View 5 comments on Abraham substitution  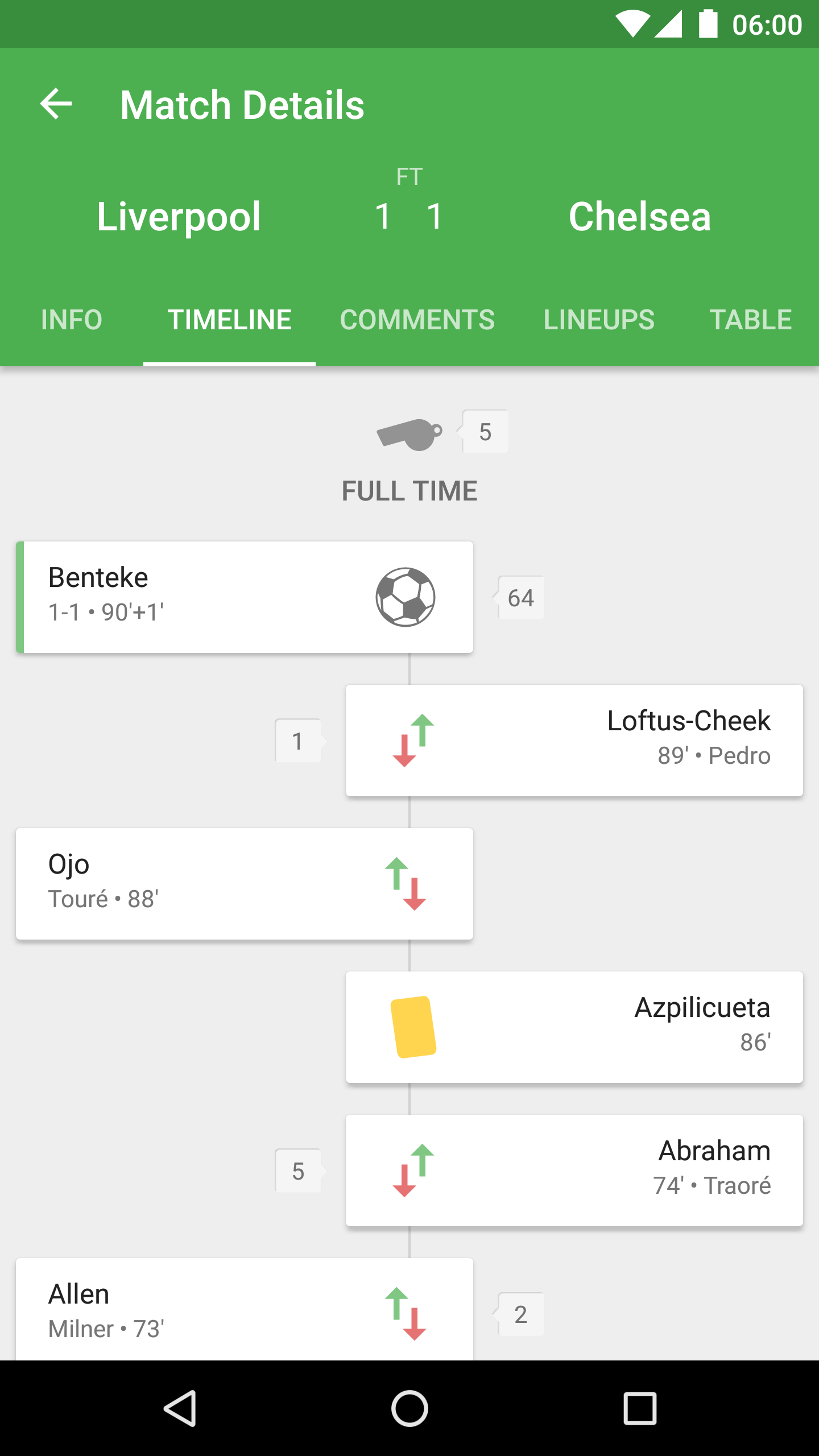click(299, 1171)
